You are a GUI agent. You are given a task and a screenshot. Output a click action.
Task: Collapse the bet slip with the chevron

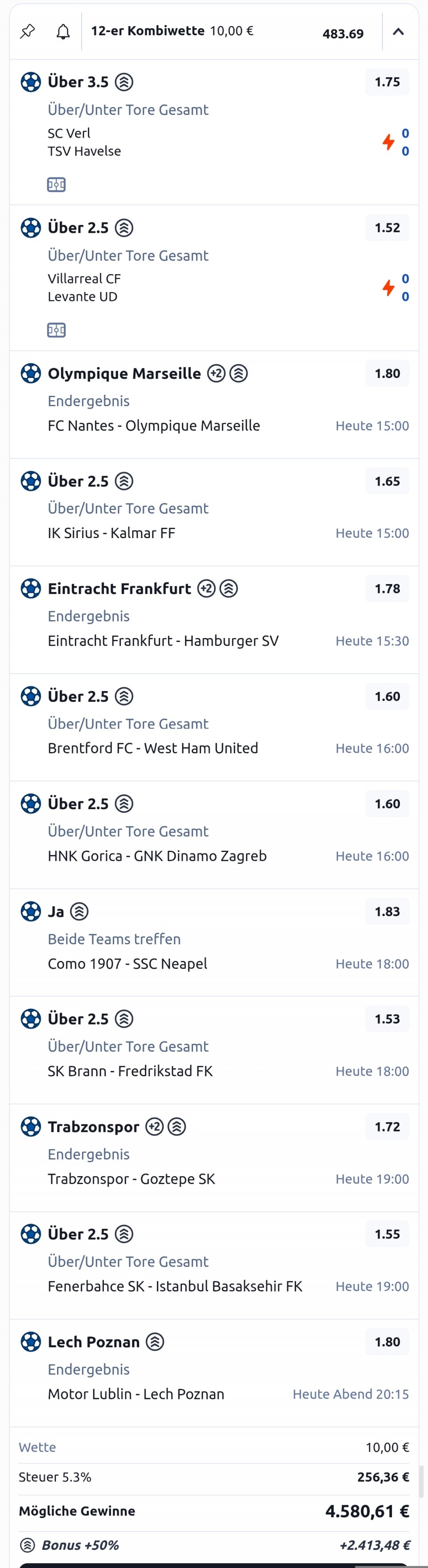click(x=398, y=32)
